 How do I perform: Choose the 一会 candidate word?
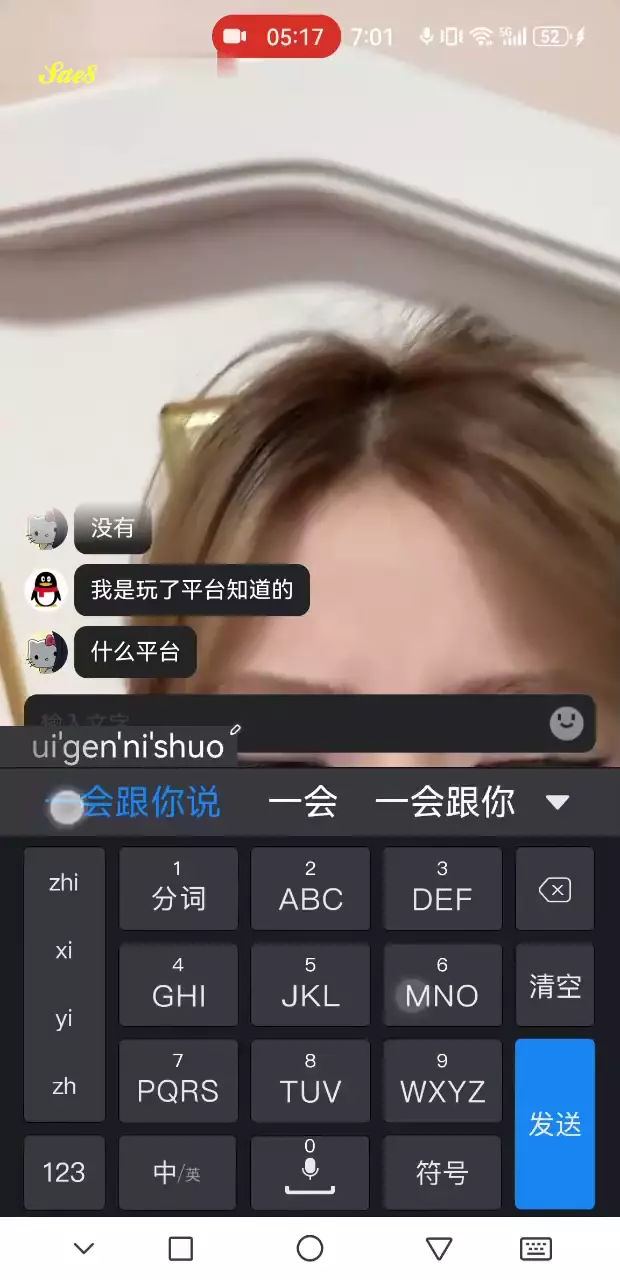302,802
